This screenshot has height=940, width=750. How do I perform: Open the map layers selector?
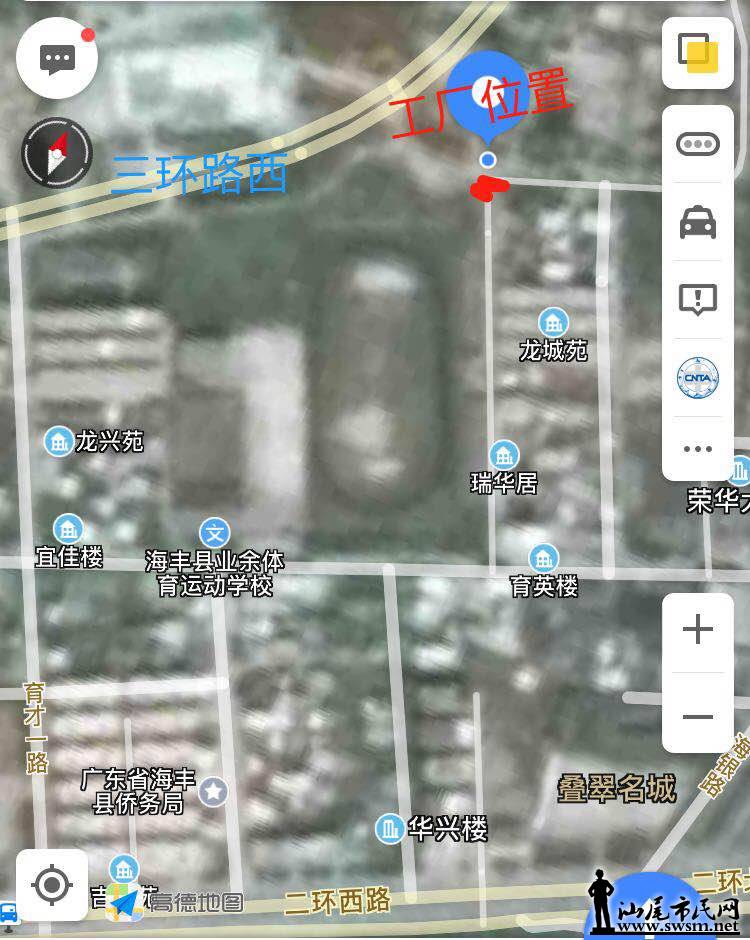pos(697,51)
